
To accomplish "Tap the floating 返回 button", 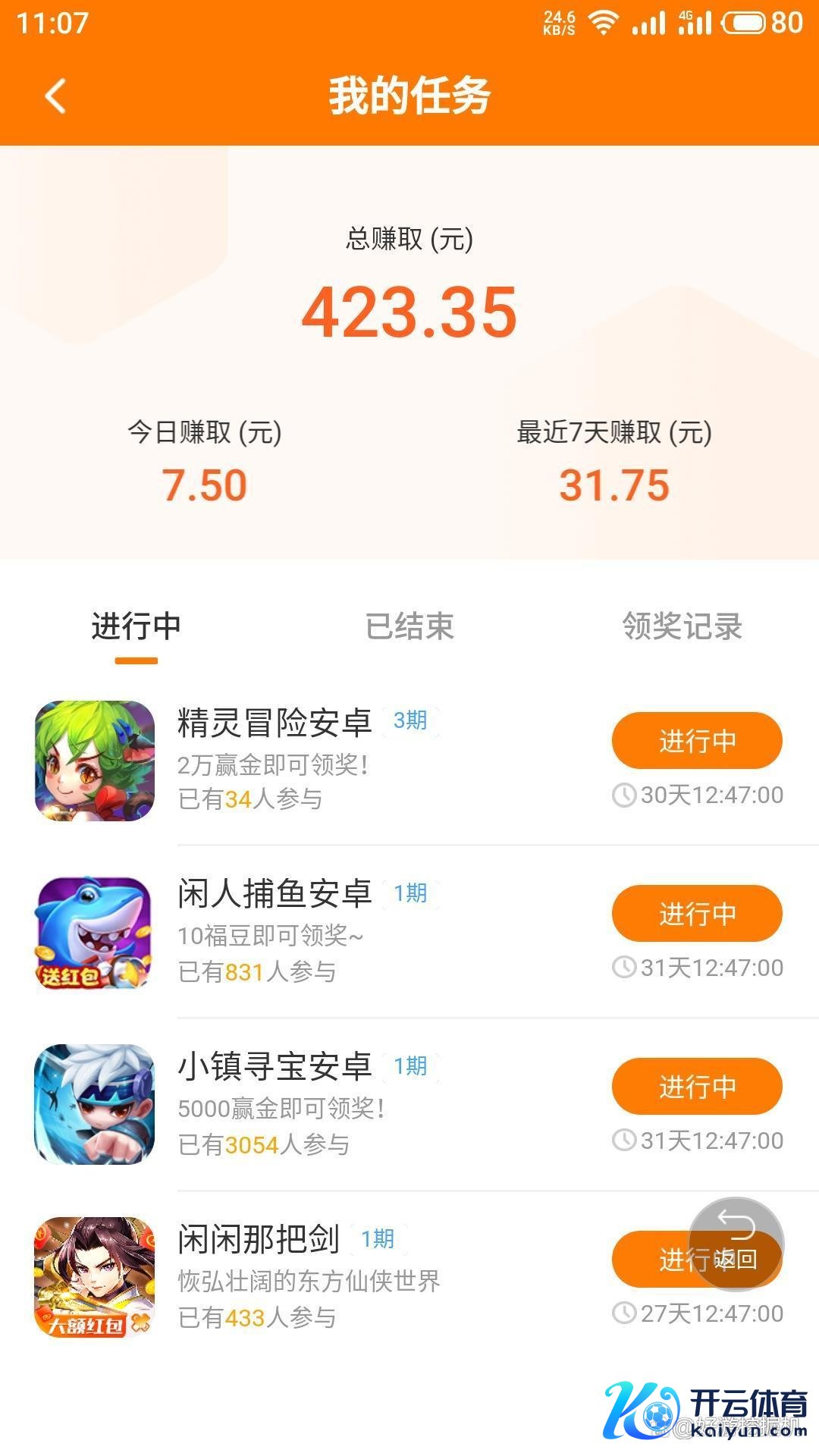I will tap(736, 1244).
